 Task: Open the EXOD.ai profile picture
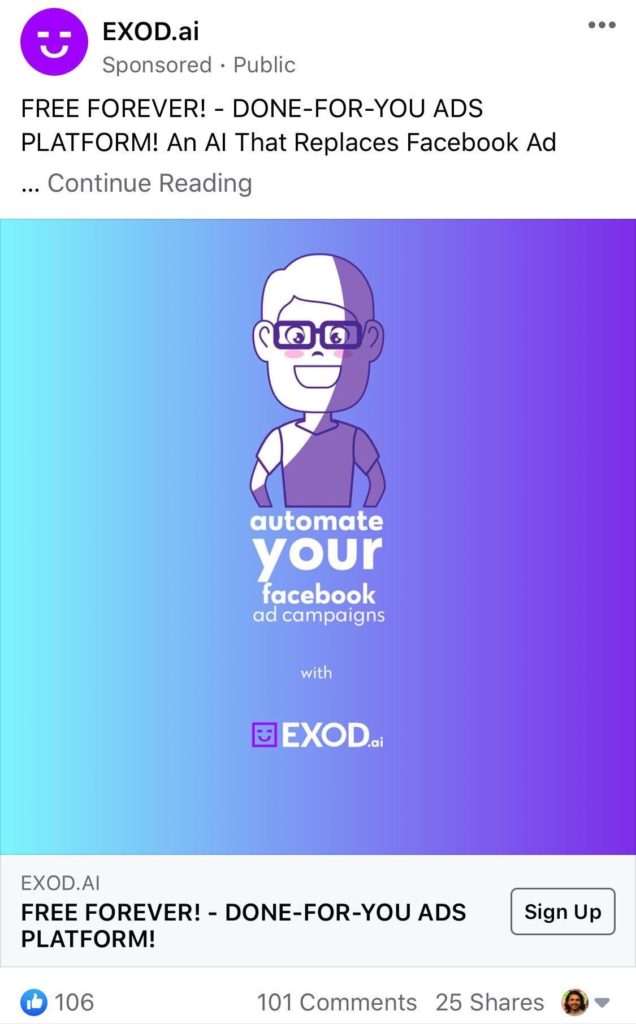pos(54,42)
